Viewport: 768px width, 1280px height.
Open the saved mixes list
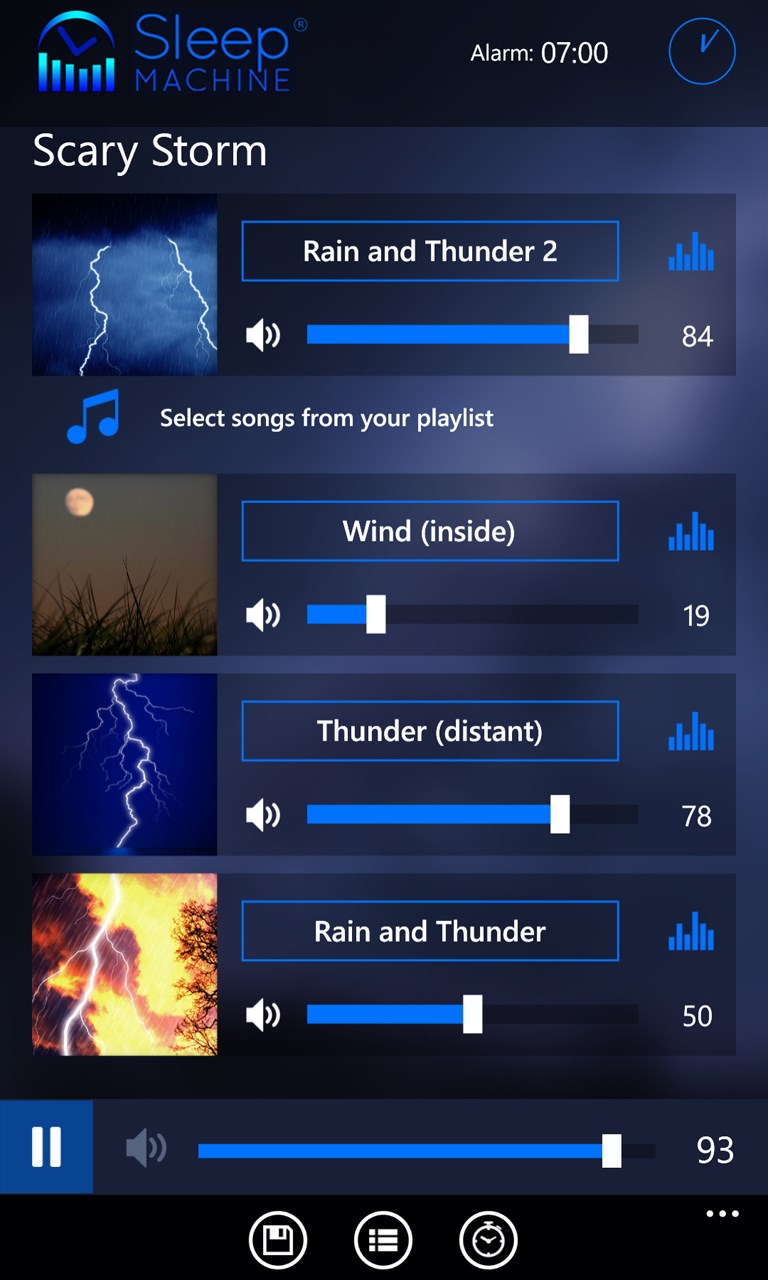pyautogui.click(x=383, y=1240)
